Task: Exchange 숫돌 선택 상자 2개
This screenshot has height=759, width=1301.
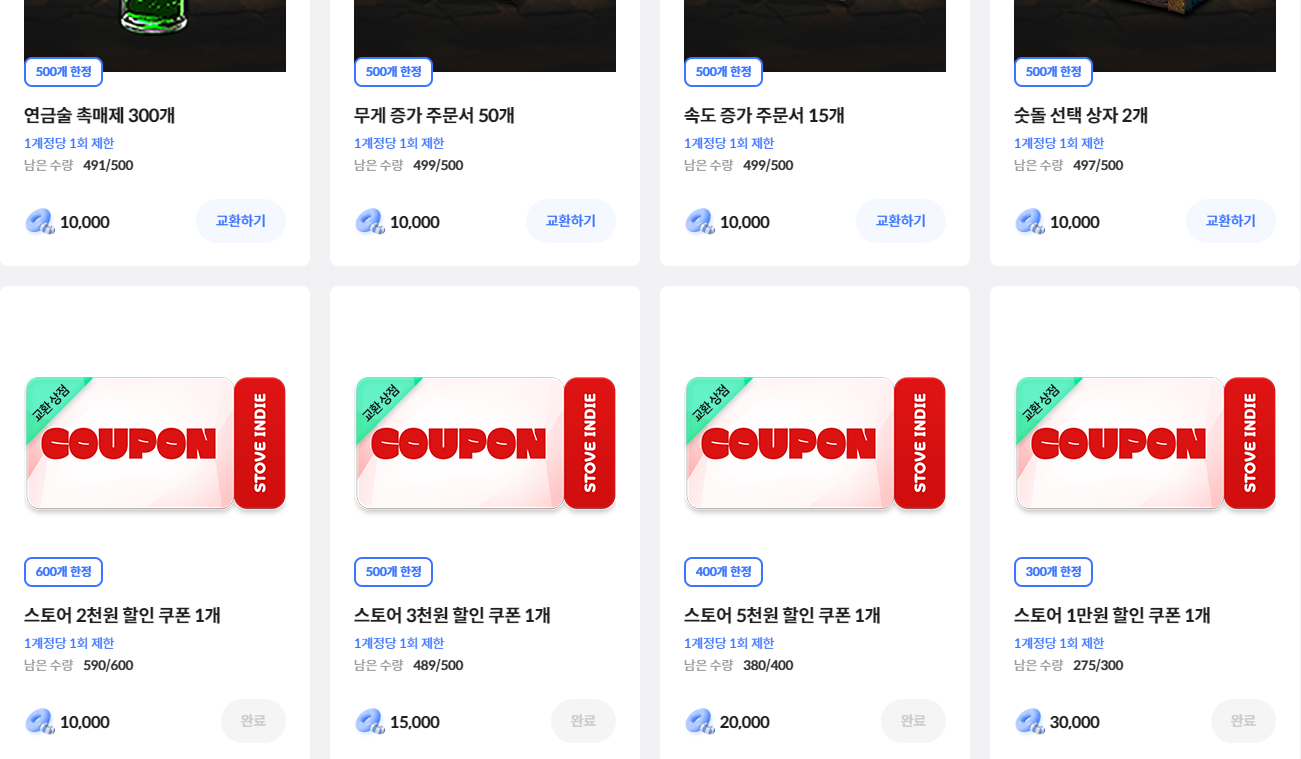Action: (x=1230, y=221)
